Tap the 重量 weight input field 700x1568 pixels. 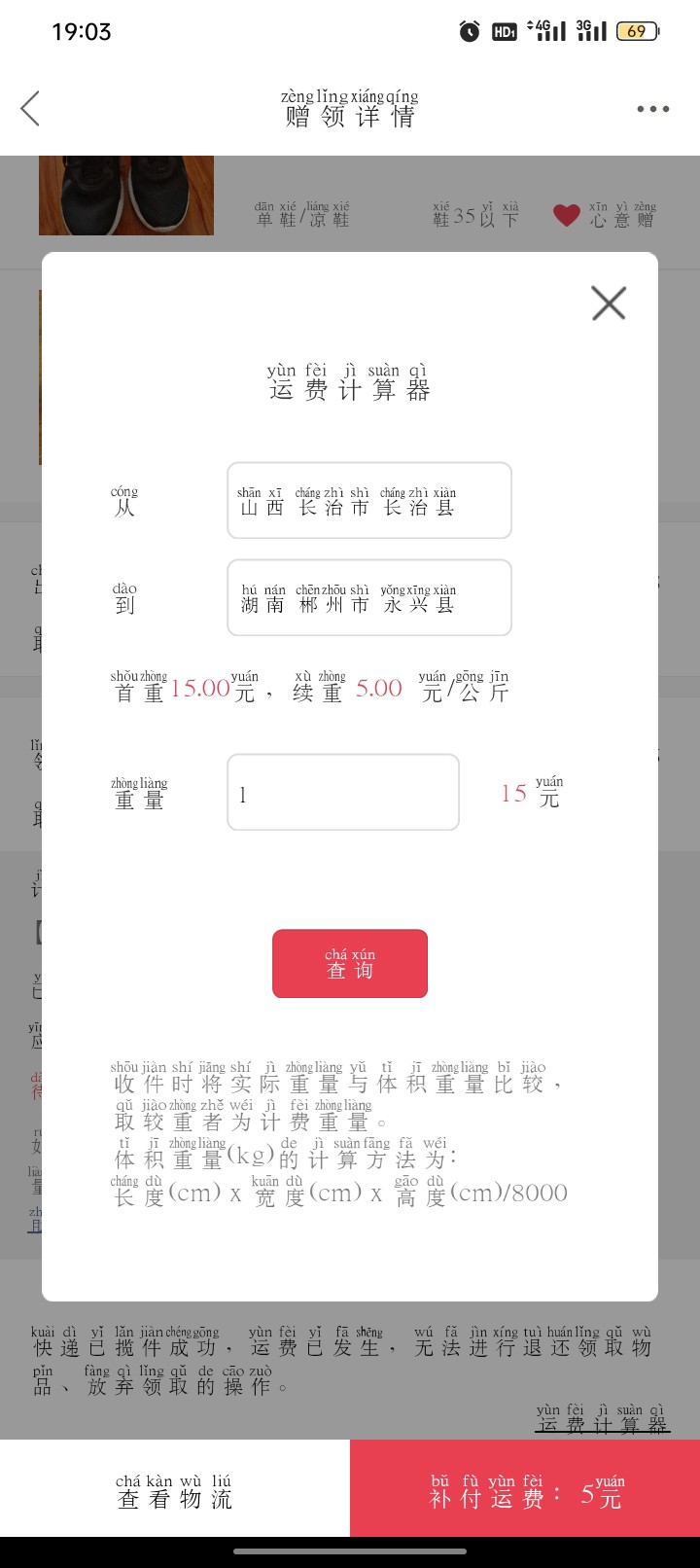[342, 792]
